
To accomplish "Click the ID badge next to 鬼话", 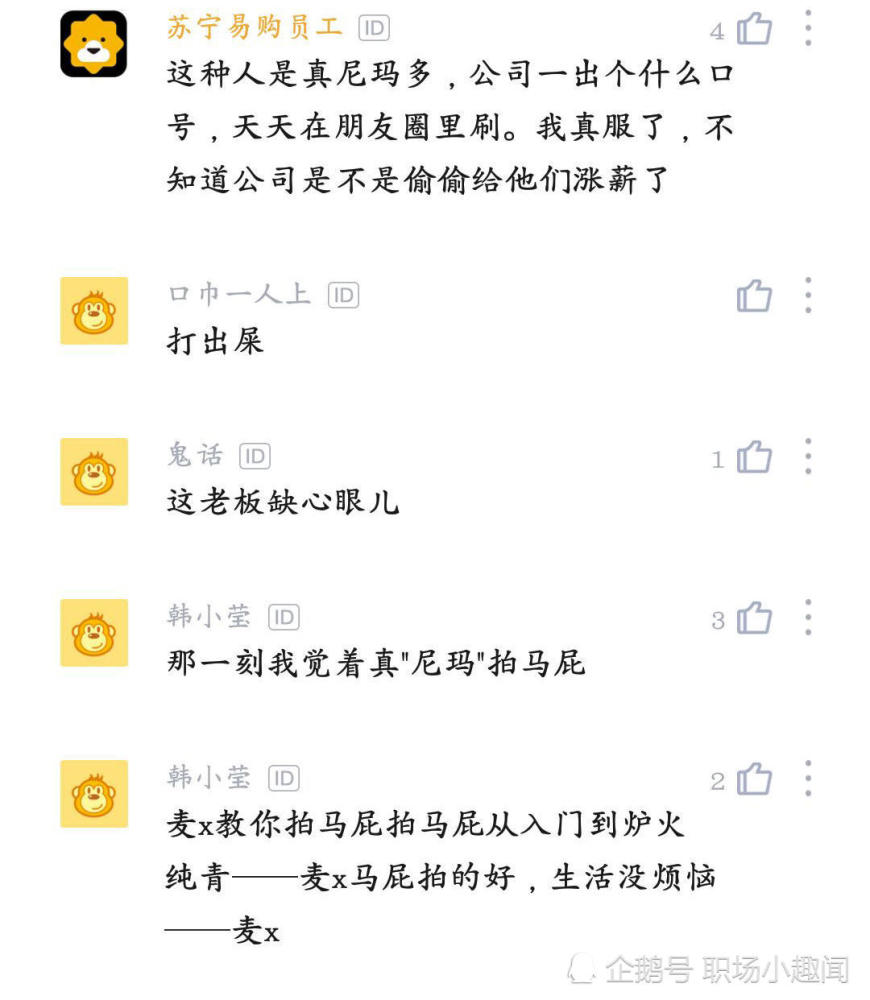I will pos(255,456).
